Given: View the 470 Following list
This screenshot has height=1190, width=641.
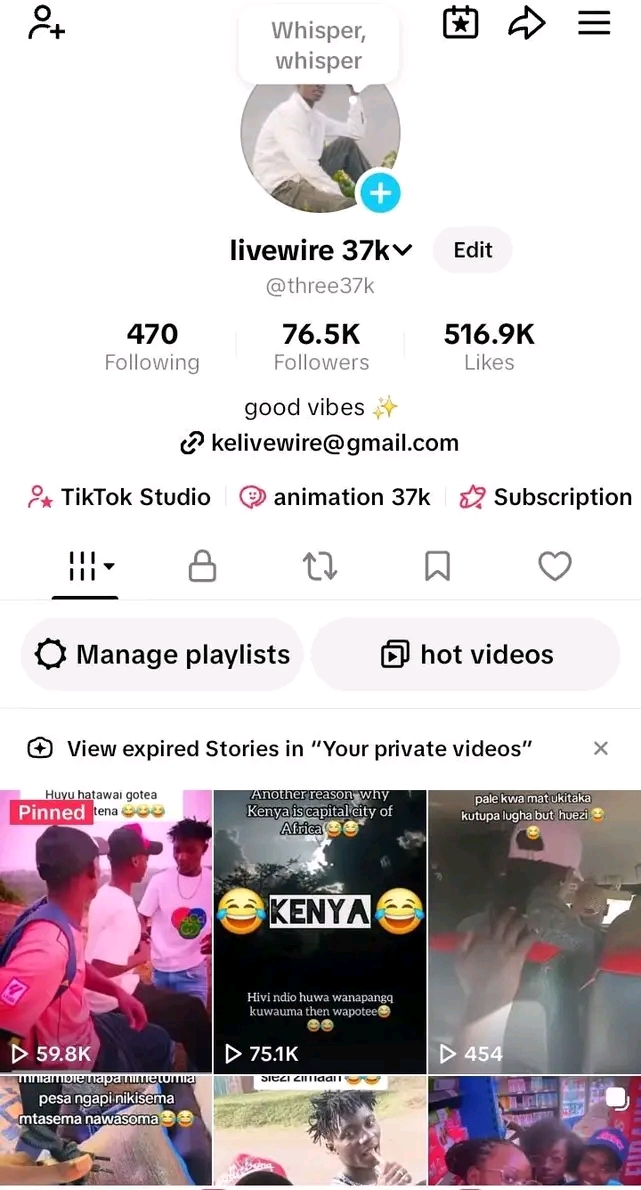Looking at the screenshot, I should [x=152, y=346].
